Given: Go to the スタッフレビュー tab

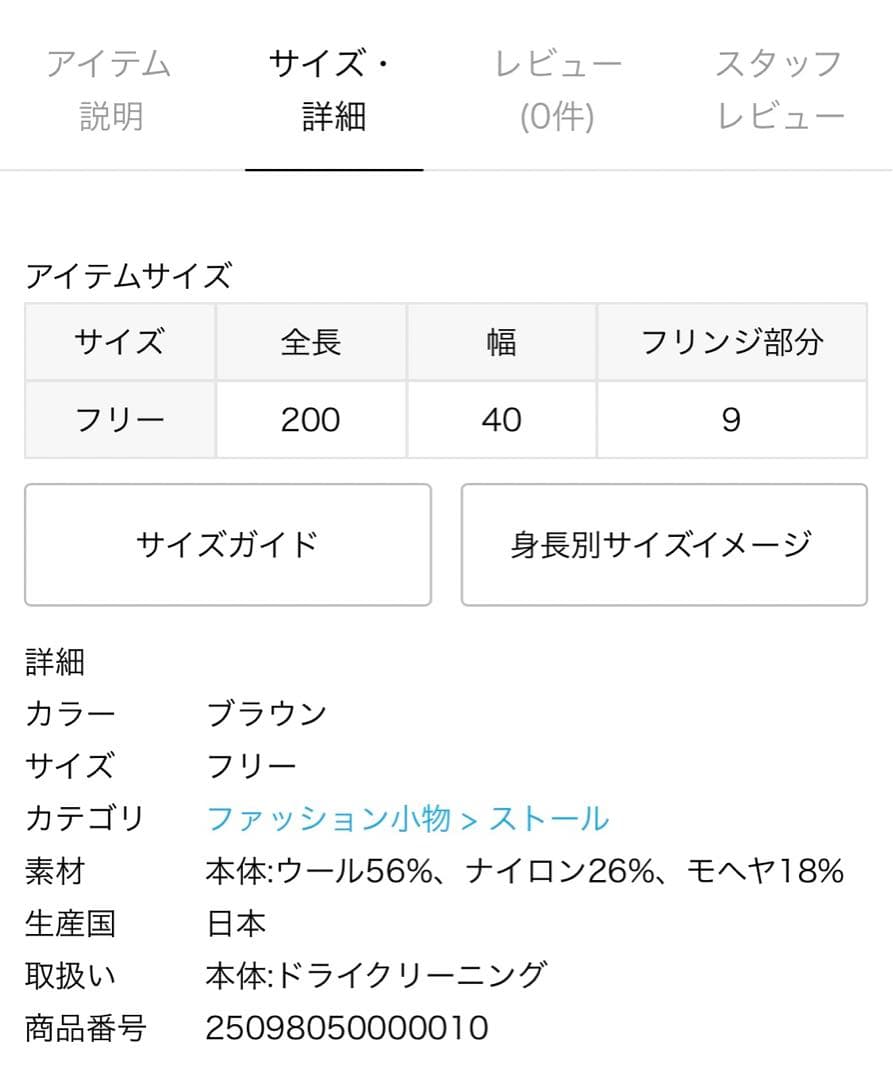Looking at the screenshot, I should (x=780, y=90).
